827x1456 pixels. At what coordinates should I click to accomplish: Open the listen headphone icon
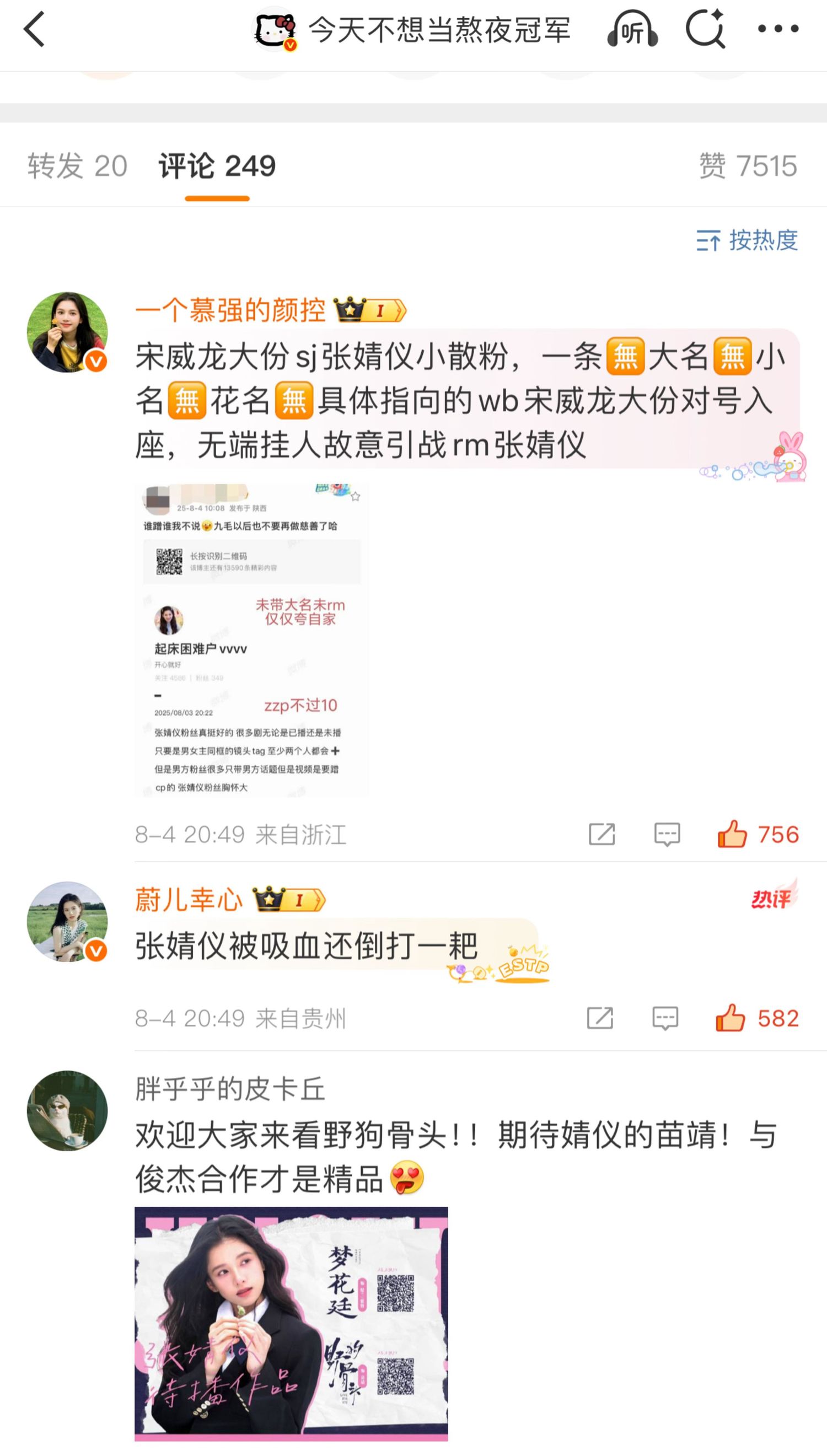pos(632,30)
